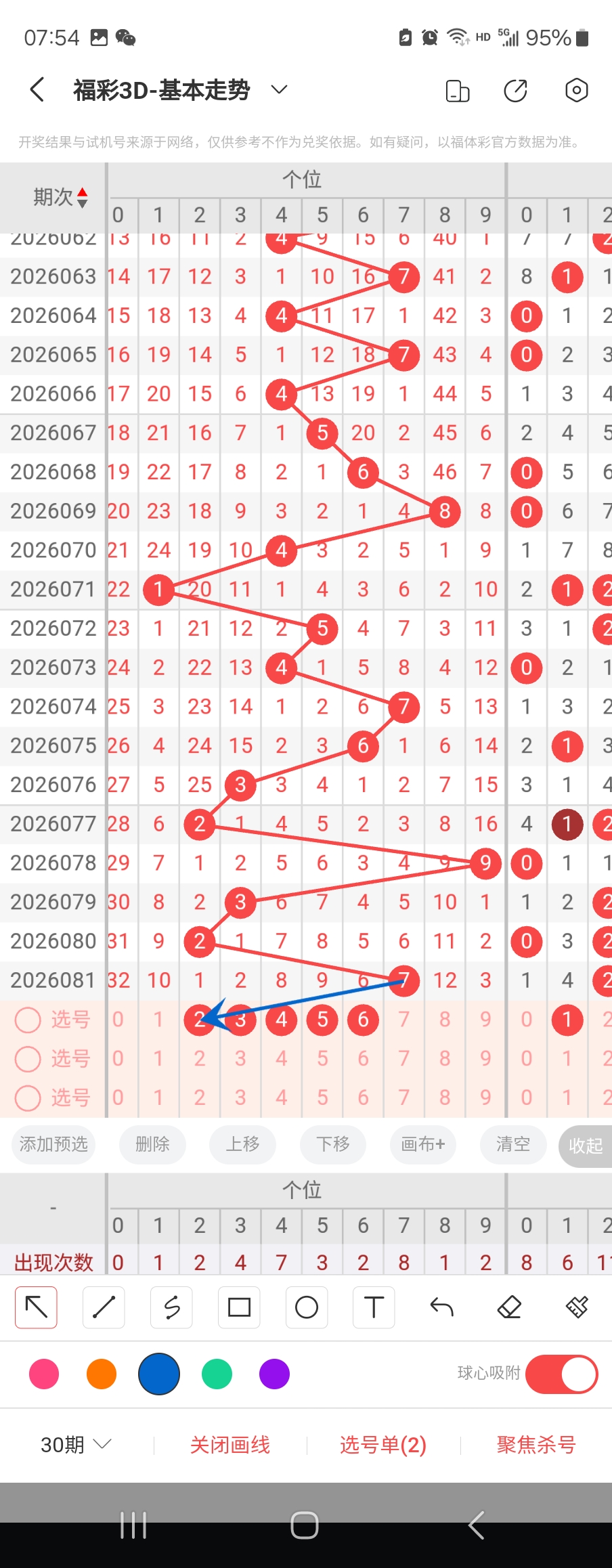612x1568 pixels.
Task: Choose the green color swatch
Action: (x=217, y=1374)
